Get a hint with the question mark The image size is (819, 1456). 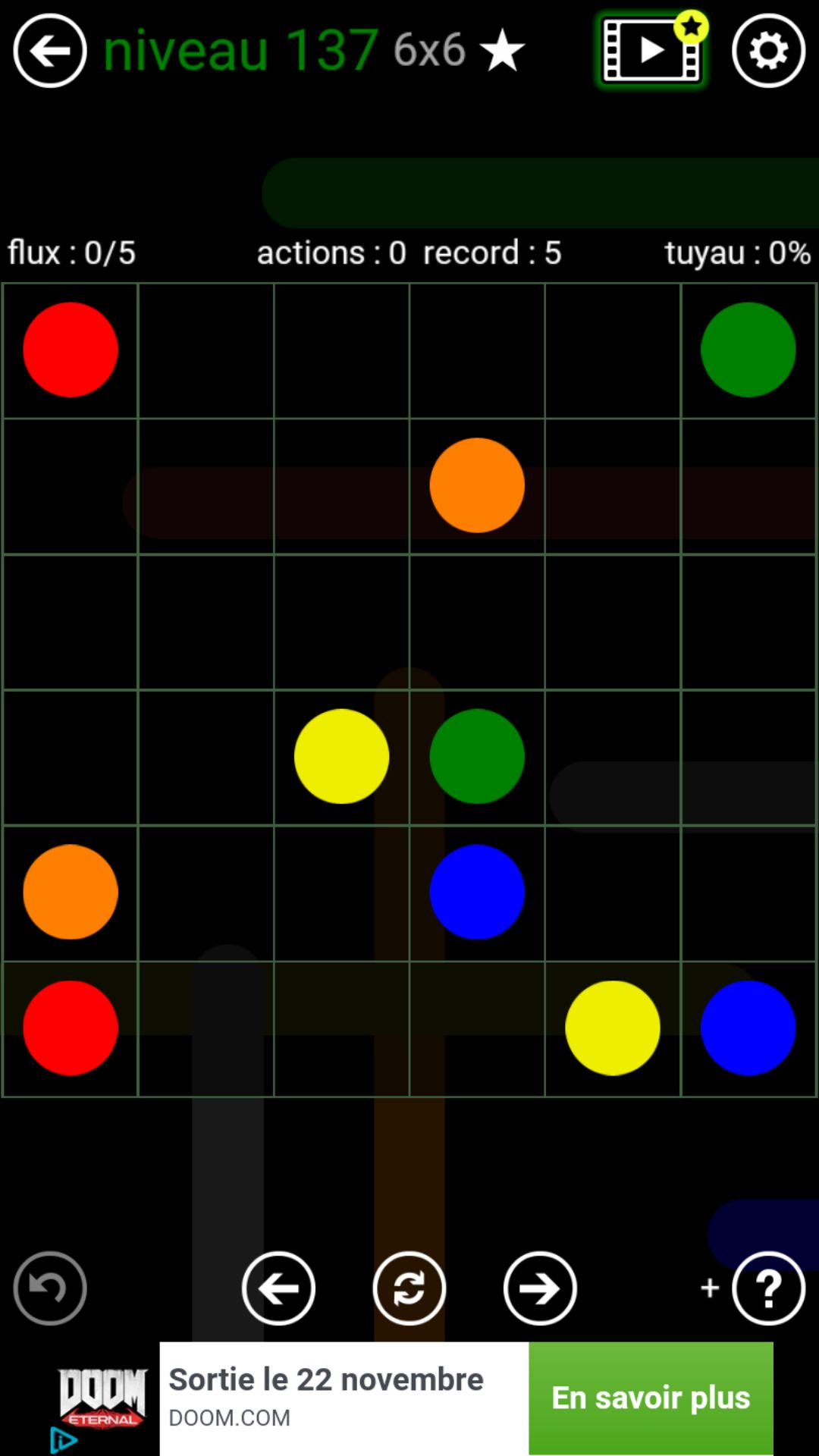(x=768, y=1288)
